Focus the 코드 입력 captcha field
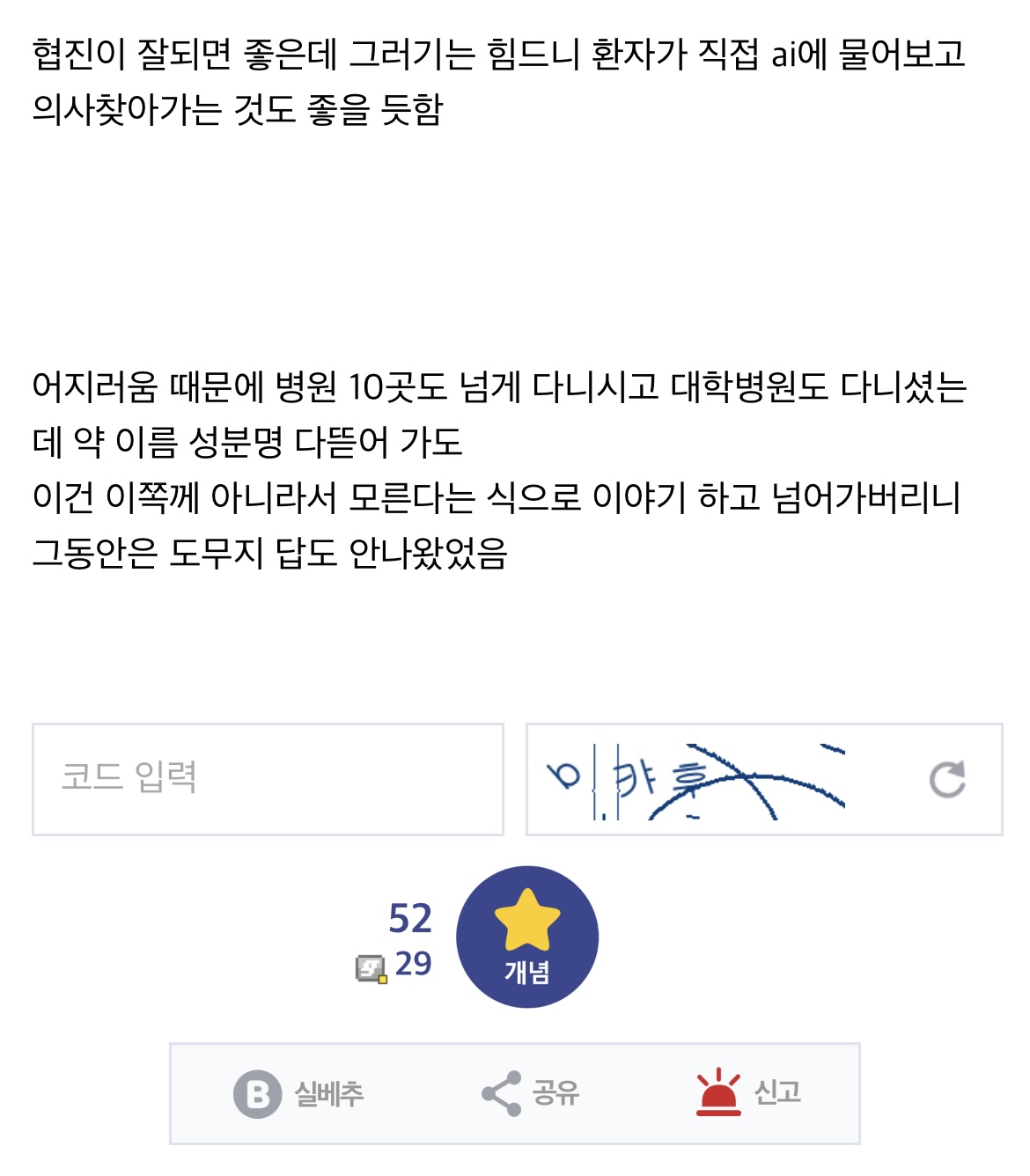 [x=268, y=779]
